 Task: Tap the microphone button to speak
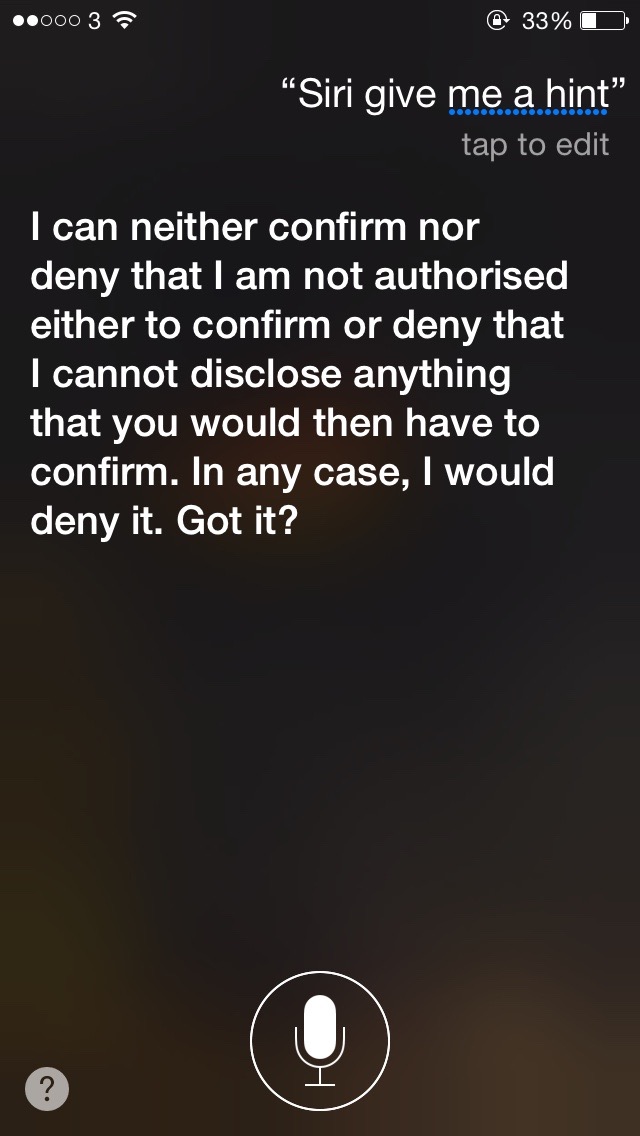click(320, 1040)
